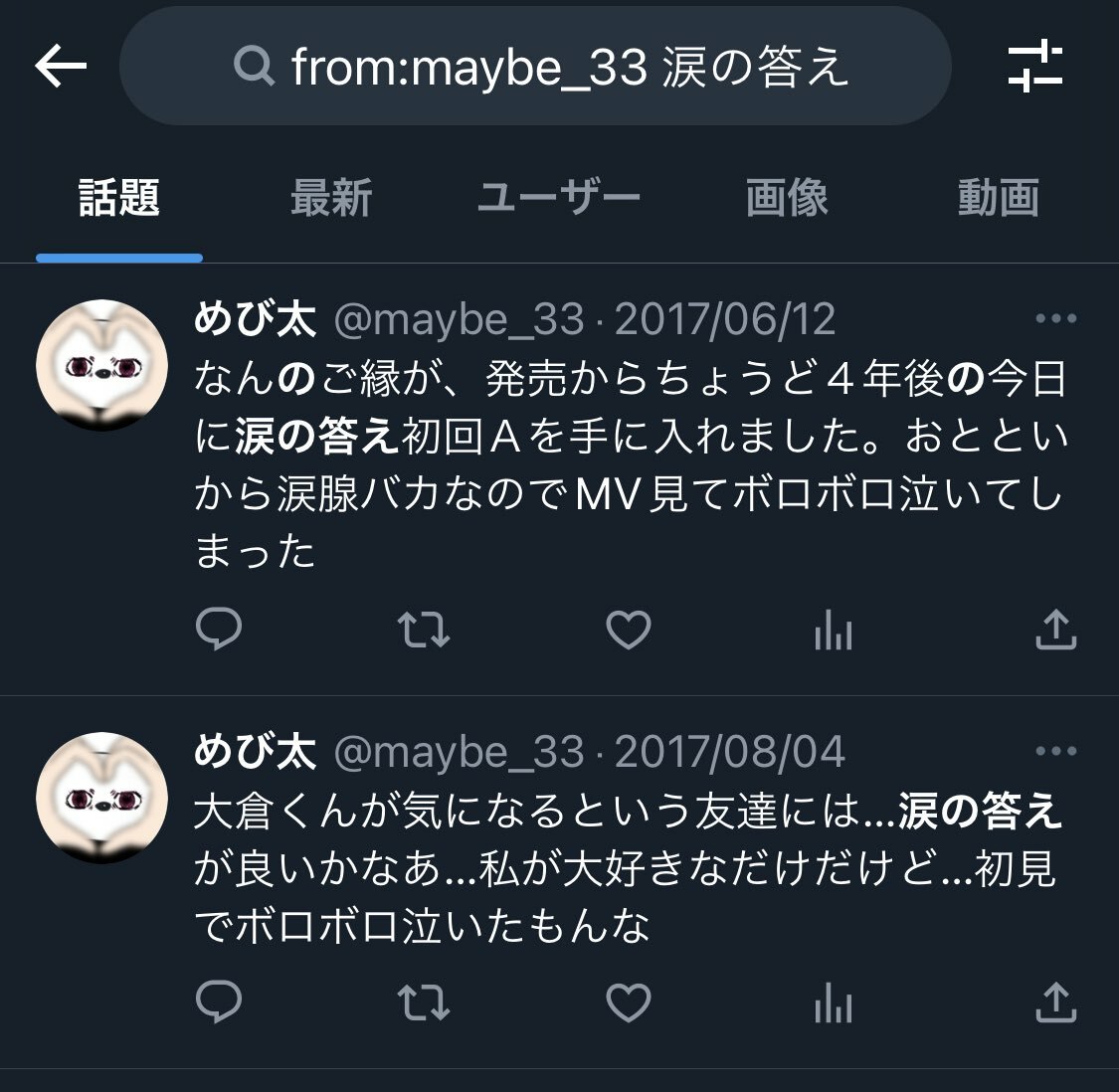Share the 2017/06/12 tweet
This screenshot has width=1119, height=1092.
pyautogui.click(x=1055, y=630)
